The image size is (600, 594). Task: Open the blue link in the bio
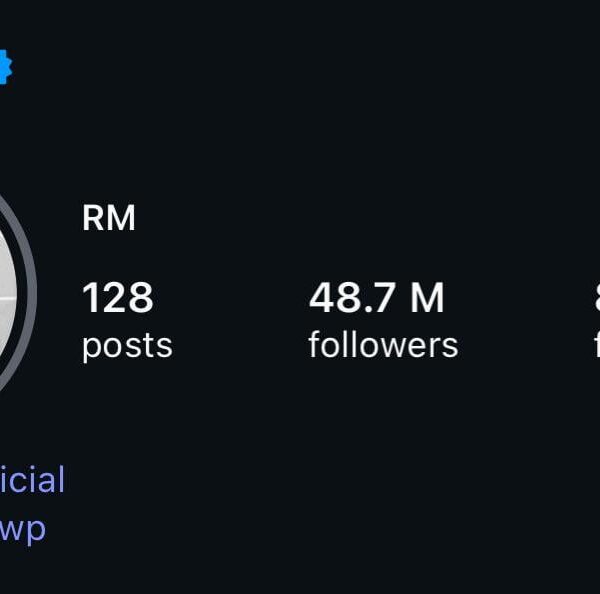coord(30,503)
